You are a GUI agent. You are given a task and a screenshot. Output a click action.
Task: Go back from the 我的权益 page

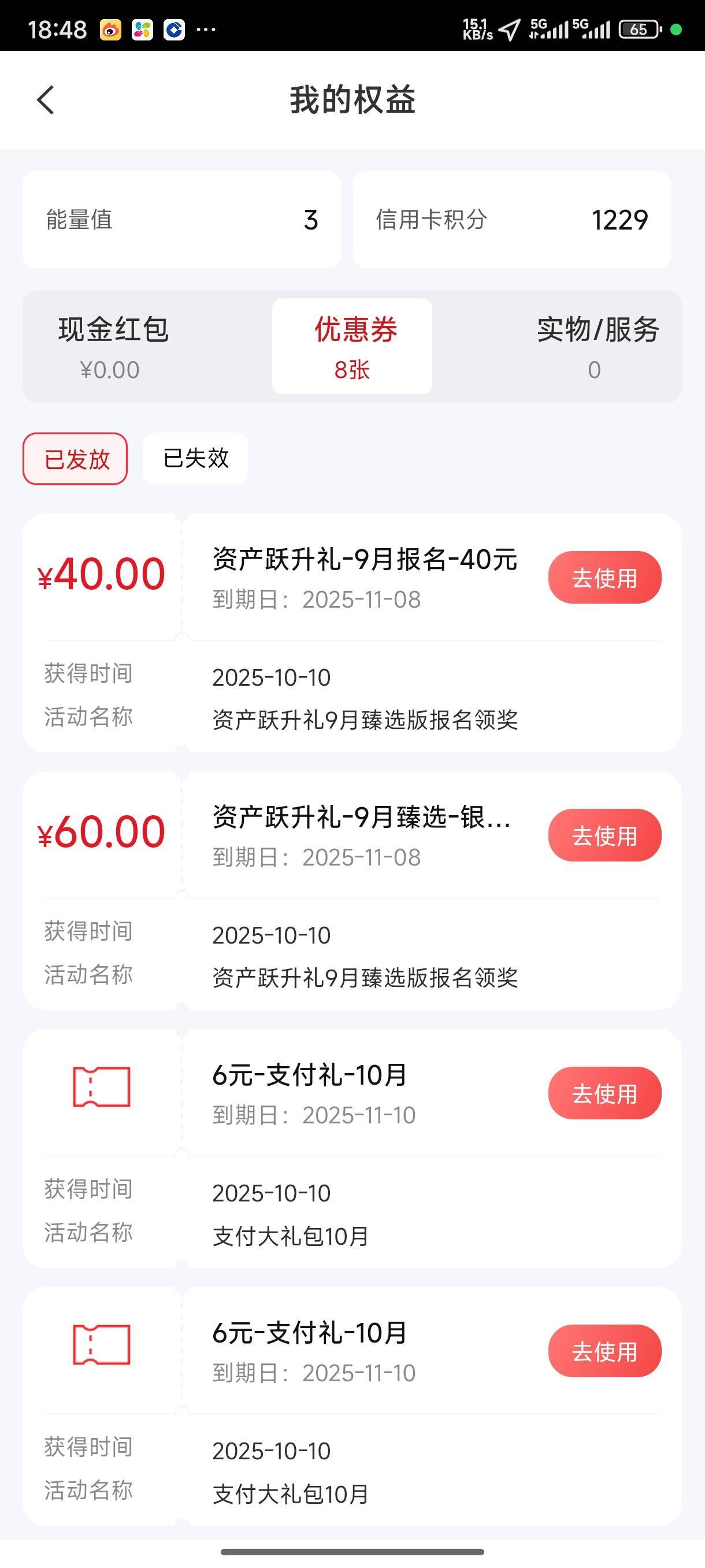coord(46,100)
